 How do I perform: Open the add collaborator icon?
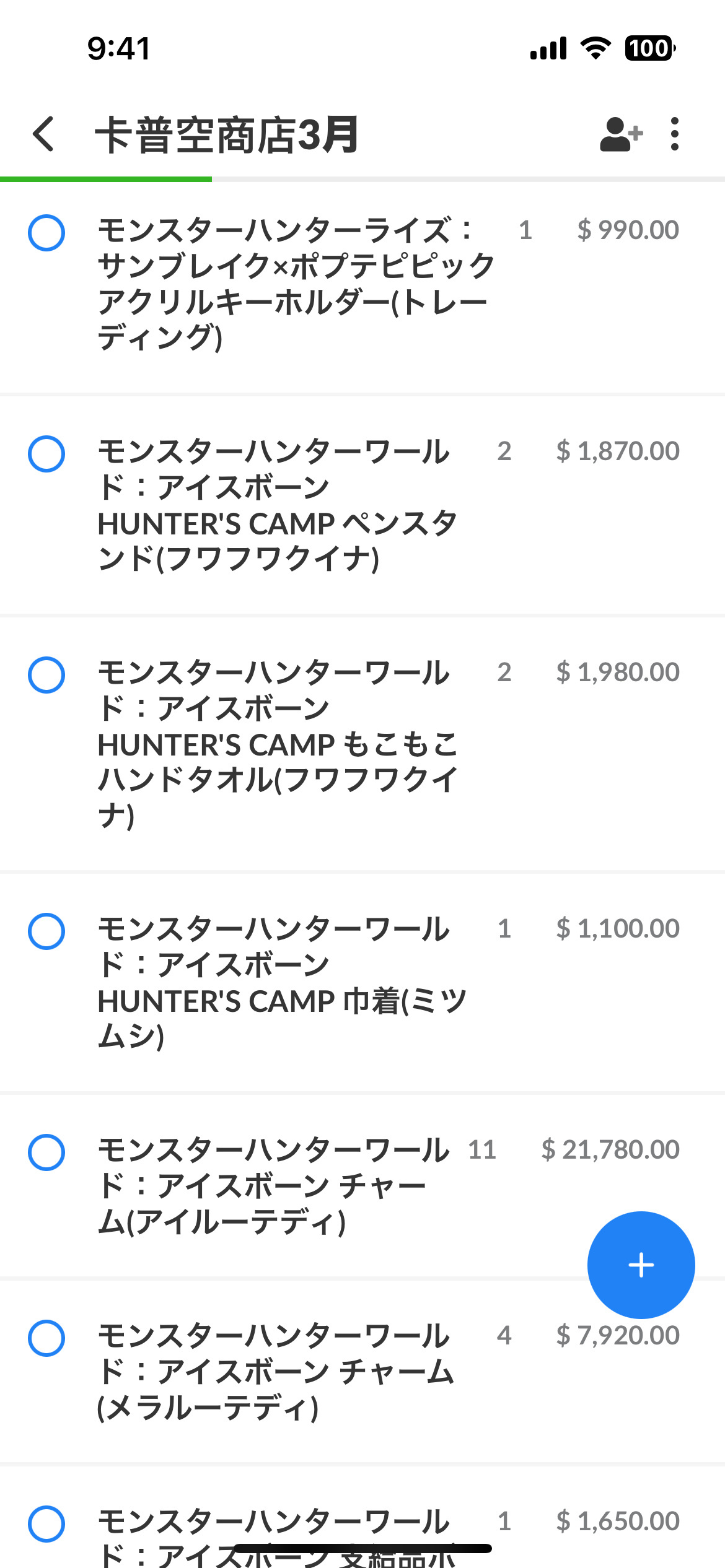pyautogui.click(x=621, y=134)
